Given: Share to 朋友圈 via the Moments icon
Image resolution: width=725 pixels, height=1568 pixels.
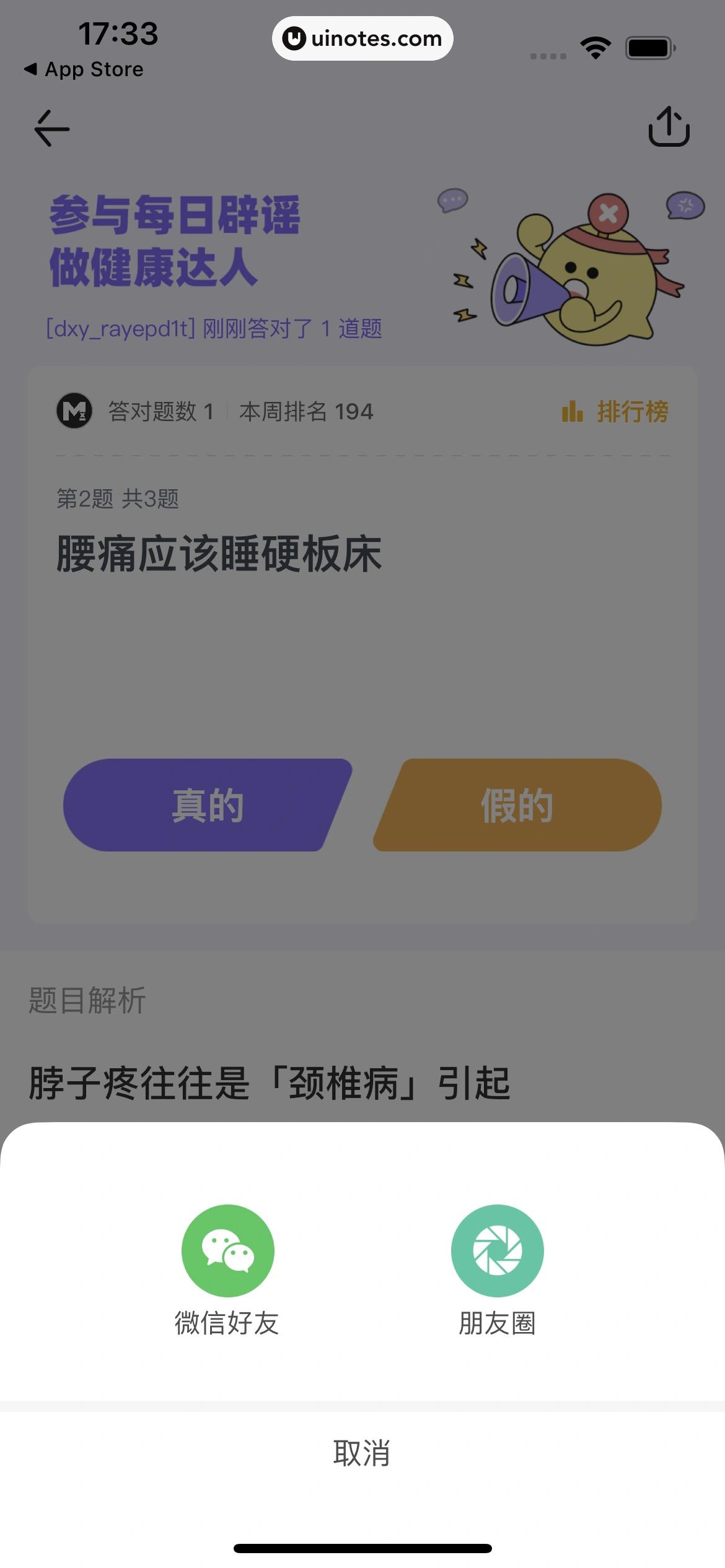Looking at the screenshot, I should point(497,1250).
